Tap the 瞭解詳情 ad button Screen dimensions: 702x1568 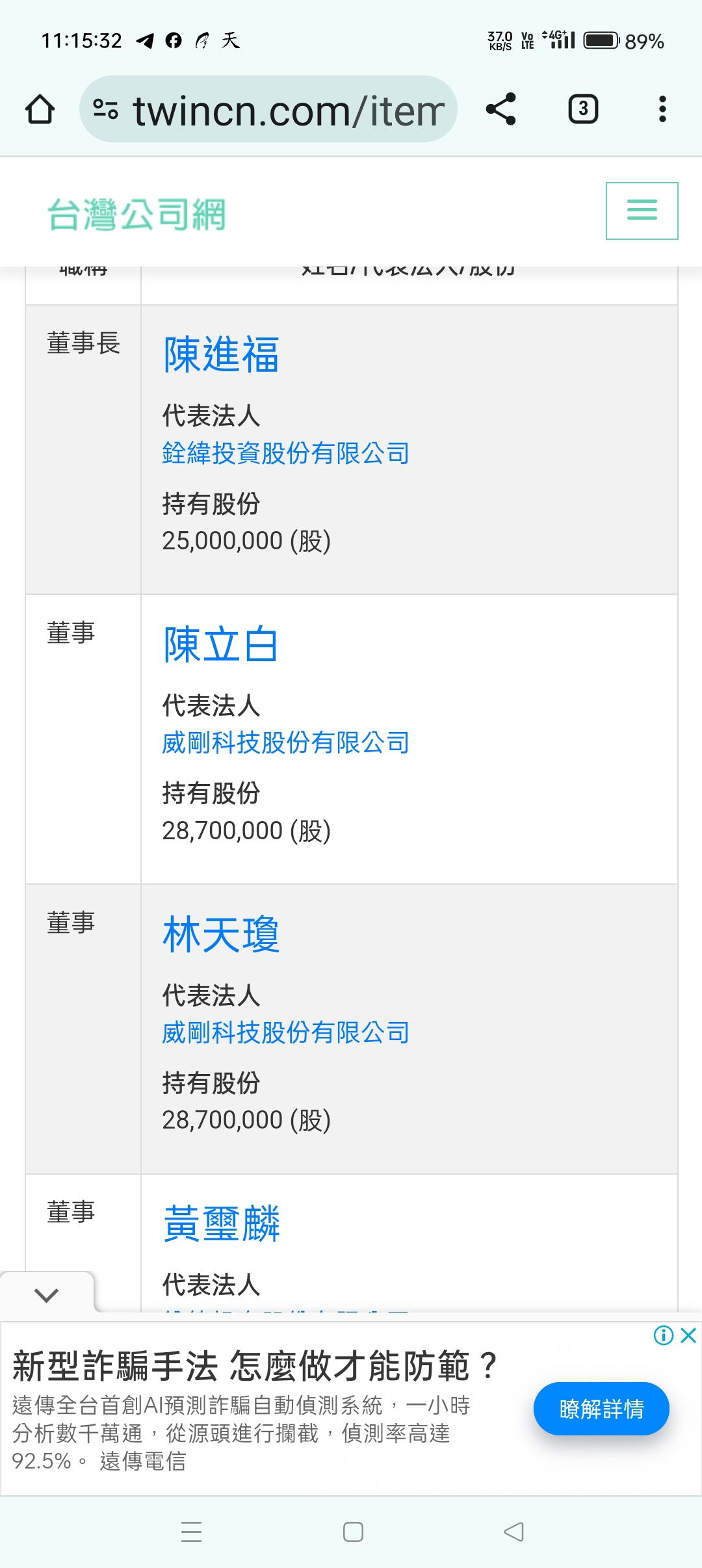pyautogui.click(x=601, y=1409)
